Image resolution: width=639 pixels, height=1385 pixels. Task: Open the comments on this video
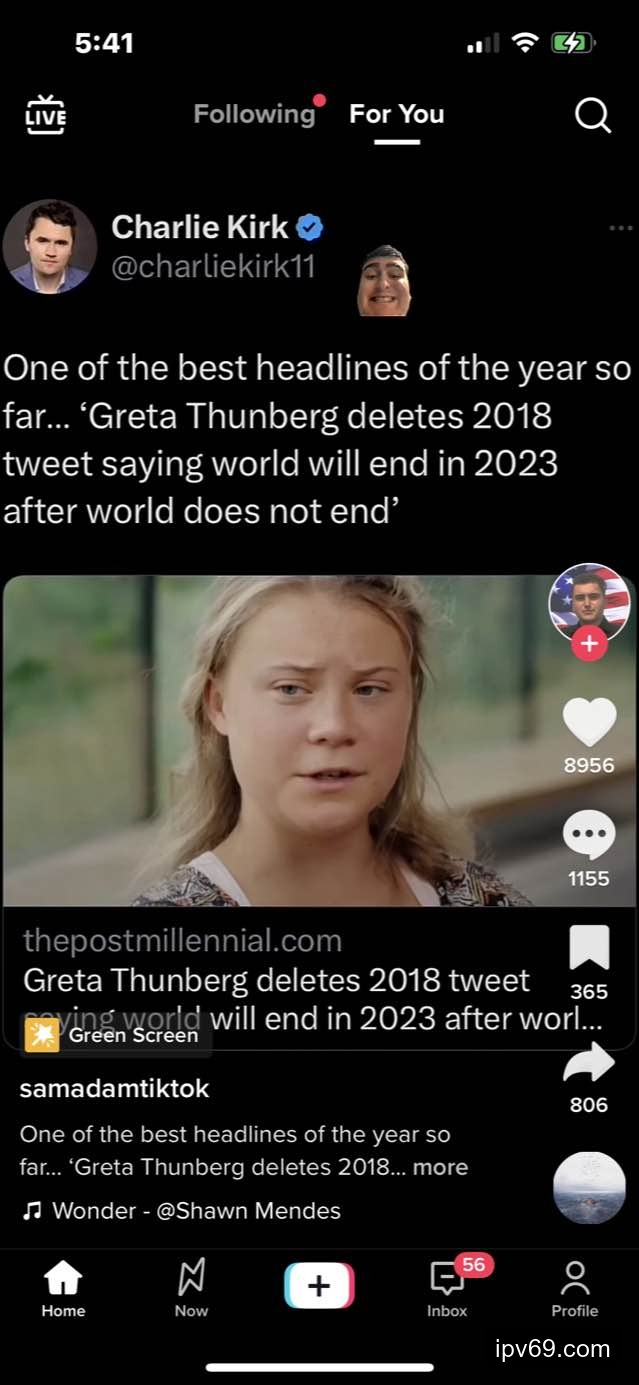click(589, 836)
